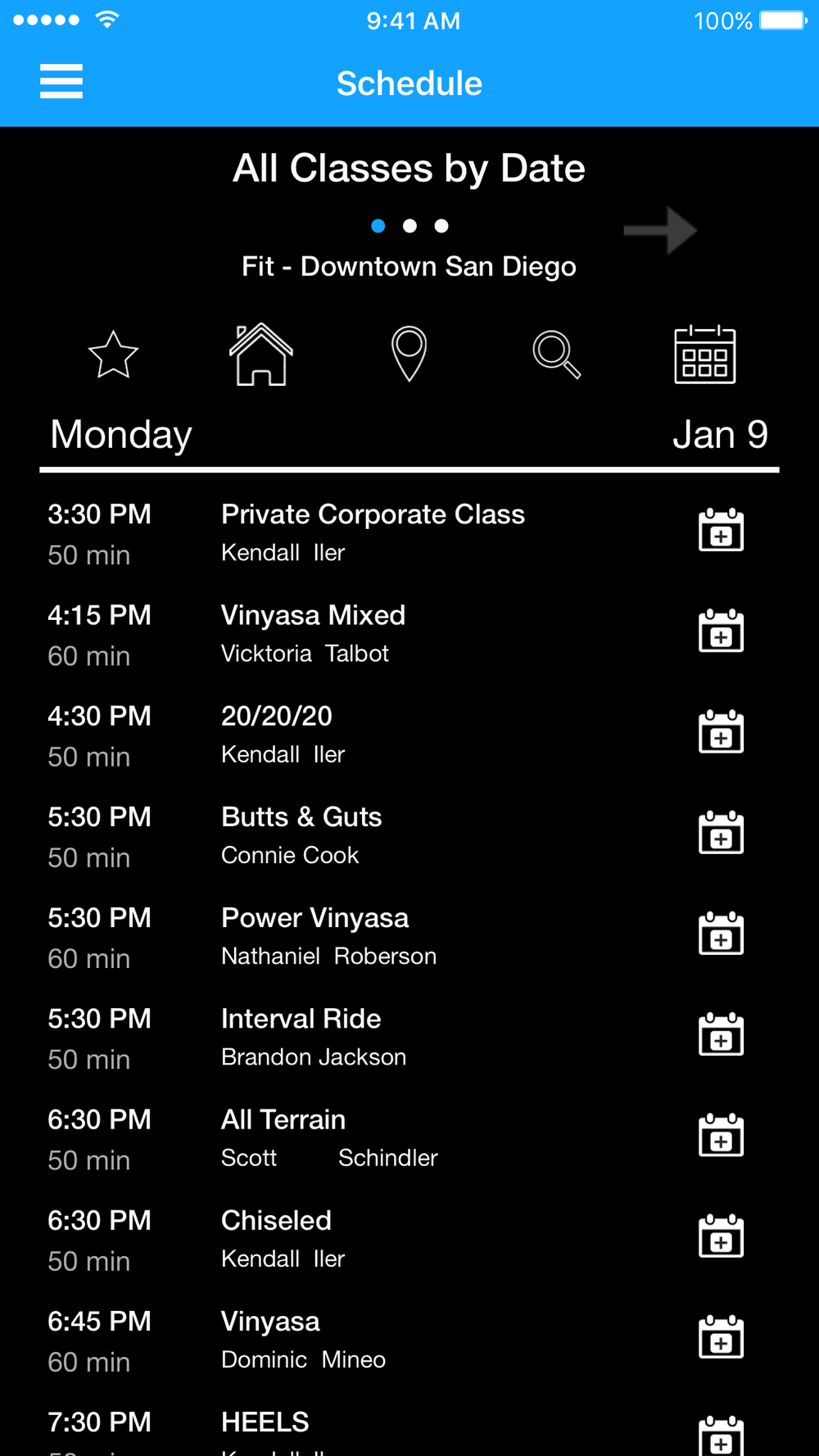Add Private Corporate Class to calendar
Screen dimensions: 819x1456
(x=721, y=530)
